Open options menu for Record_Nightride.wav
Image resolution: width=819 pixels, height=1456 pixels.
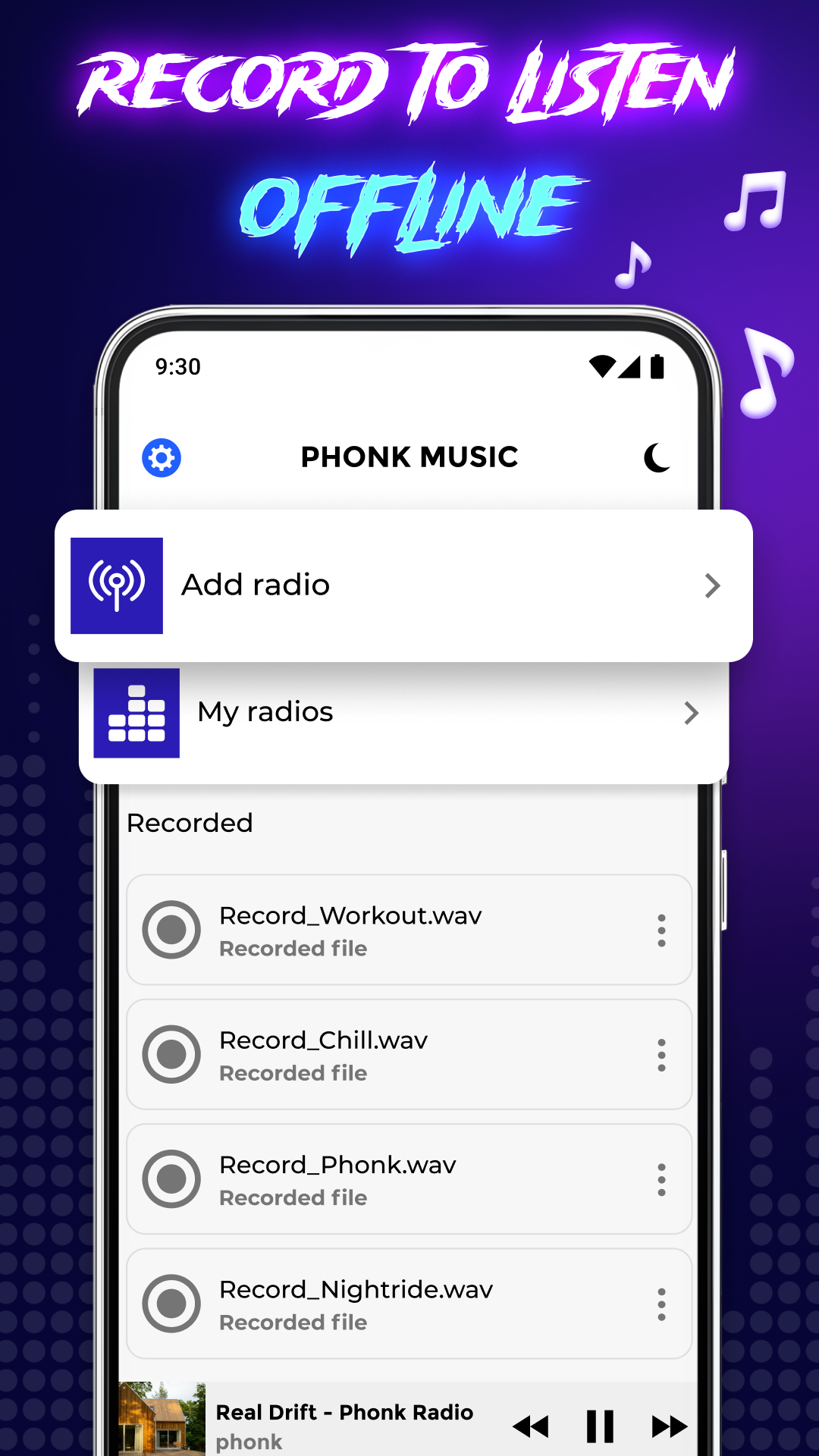point(661,1304)
